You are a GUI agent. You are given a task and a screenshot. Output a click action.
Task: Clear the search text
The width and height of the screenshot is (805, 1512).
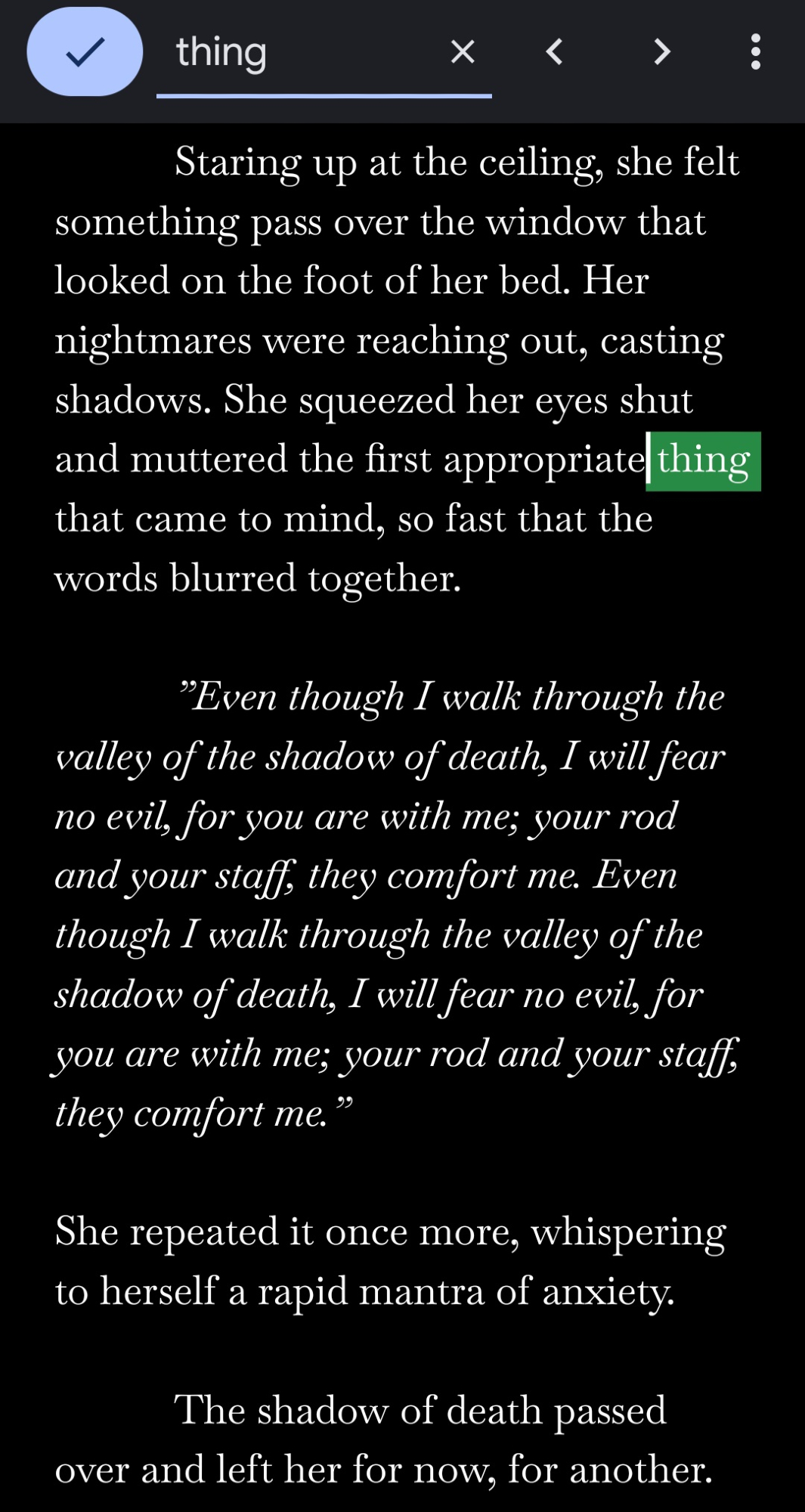[462, 52]
